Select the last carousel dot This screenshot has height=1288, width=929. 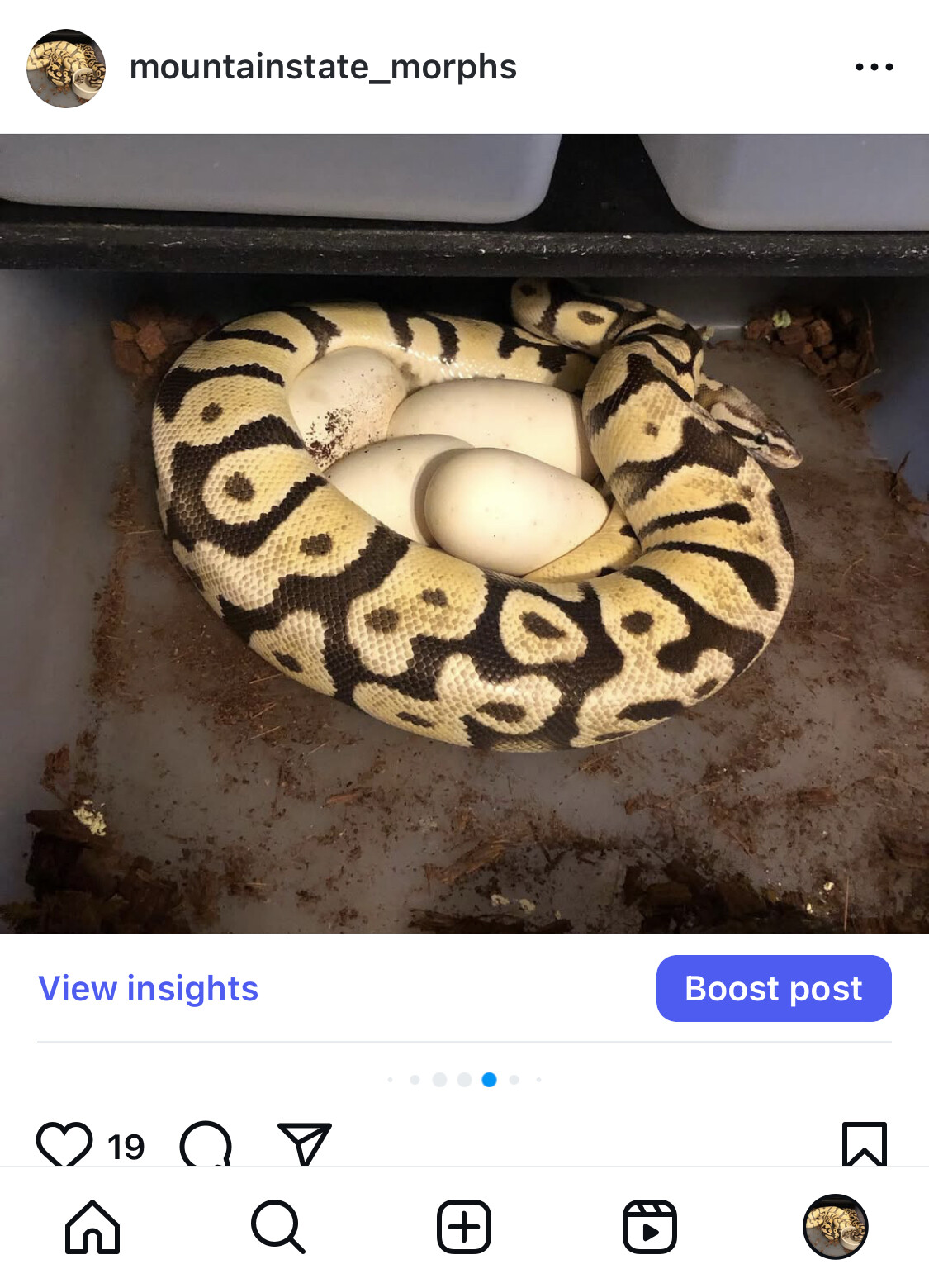tap(538, 1080)
